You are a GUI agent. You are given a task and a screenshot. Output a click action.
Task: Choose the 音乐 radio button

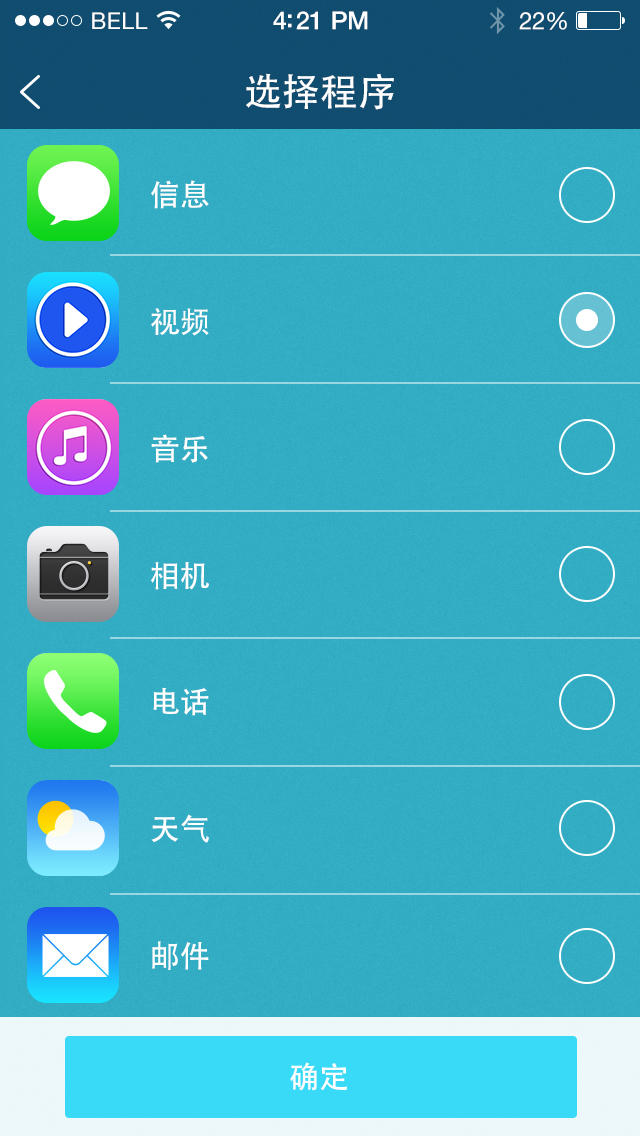(x=587, y=447)
